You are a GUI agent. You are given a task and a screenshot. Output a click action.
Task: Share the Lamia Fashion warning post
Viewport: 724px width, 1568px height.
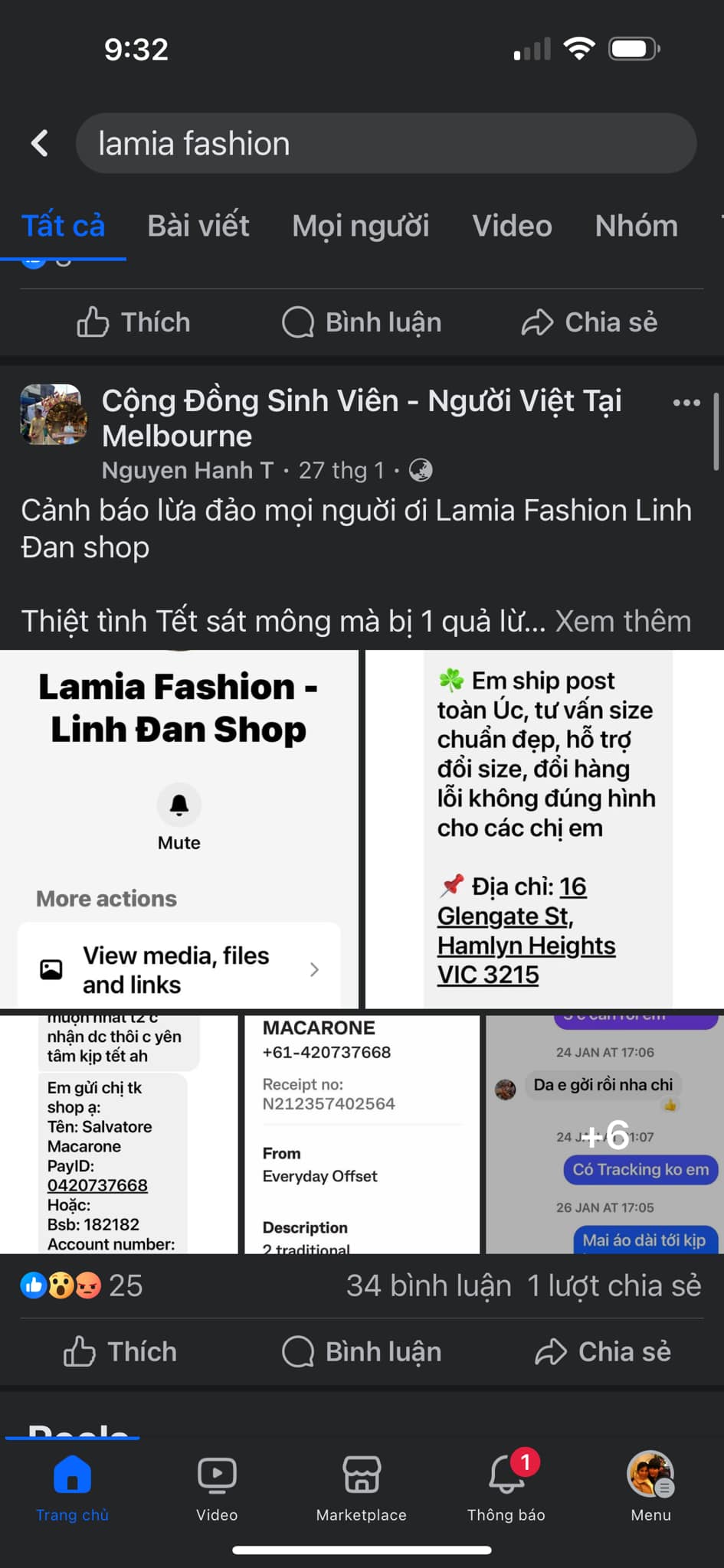[x=603, y=1352]
